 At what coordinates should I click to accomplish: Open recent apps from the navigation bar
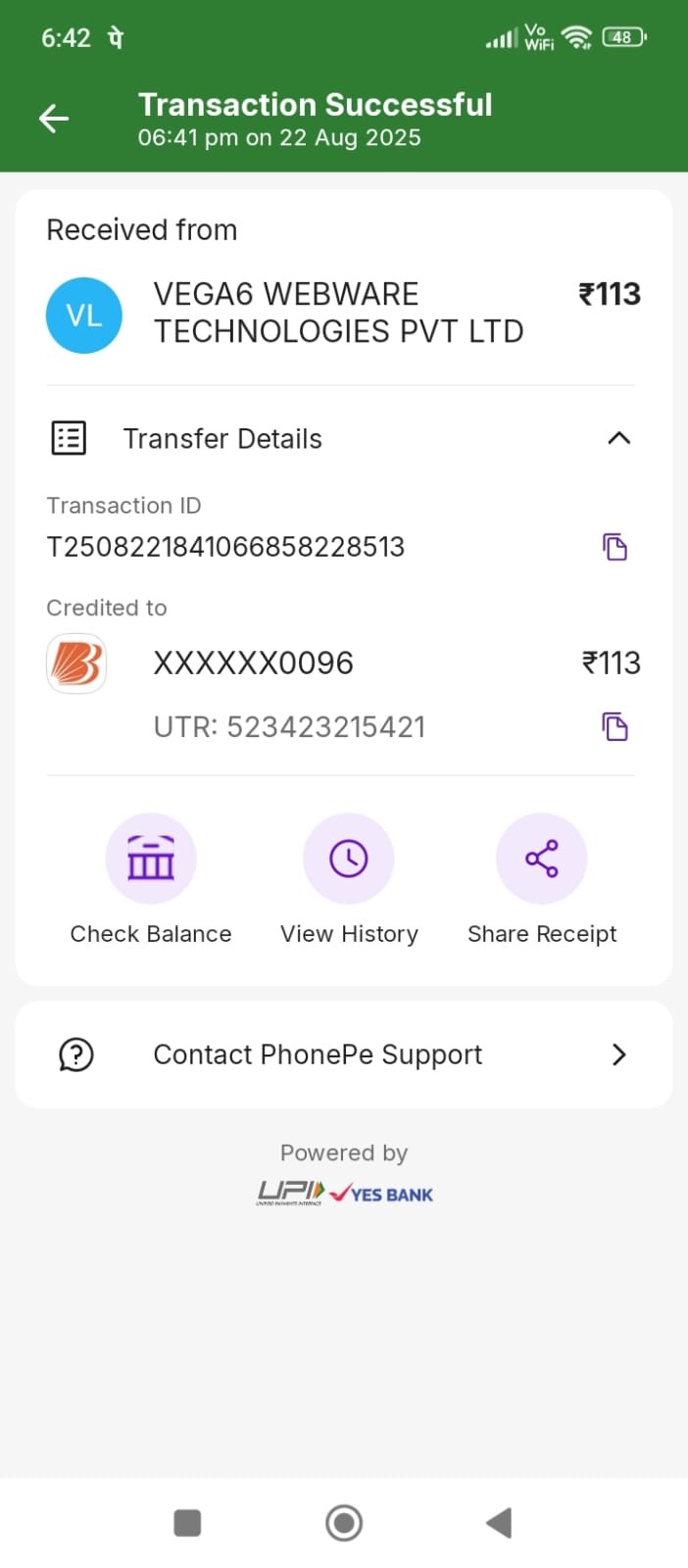187,1523
